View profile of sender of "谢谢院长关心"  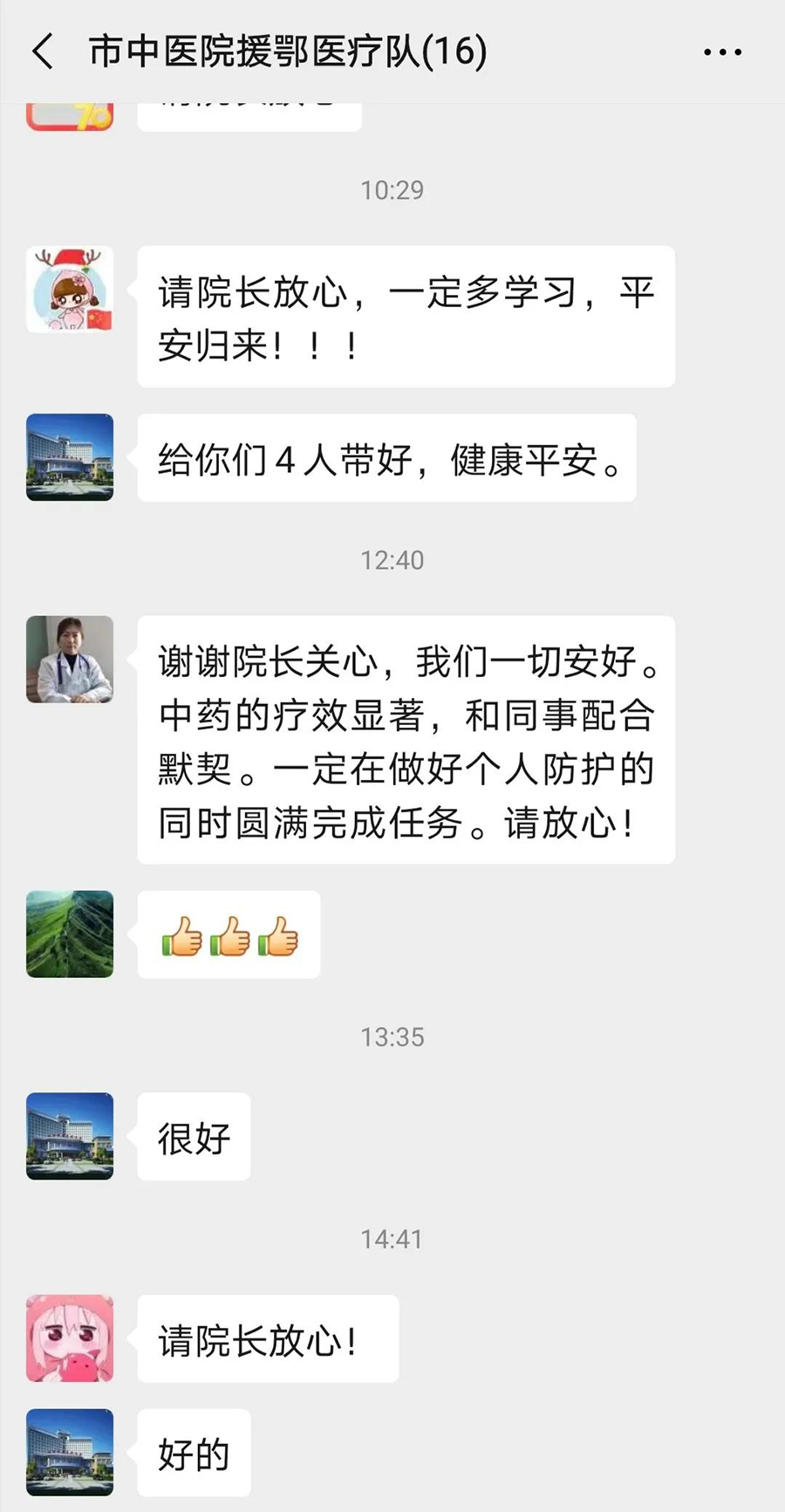click(x=70, y=660)
